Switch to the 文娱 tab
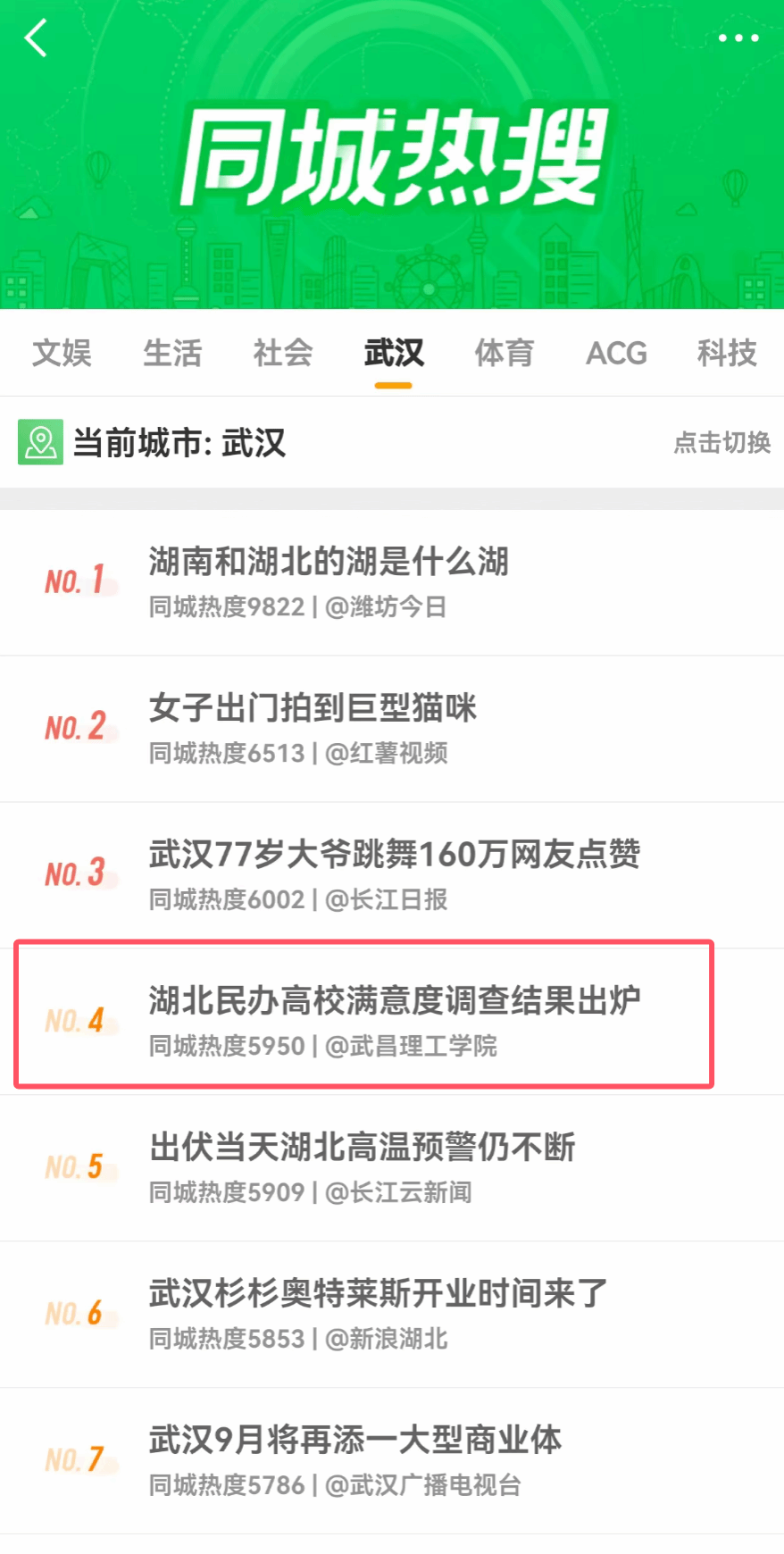Viewport: 784px width, 1554px height. (62, 353)
